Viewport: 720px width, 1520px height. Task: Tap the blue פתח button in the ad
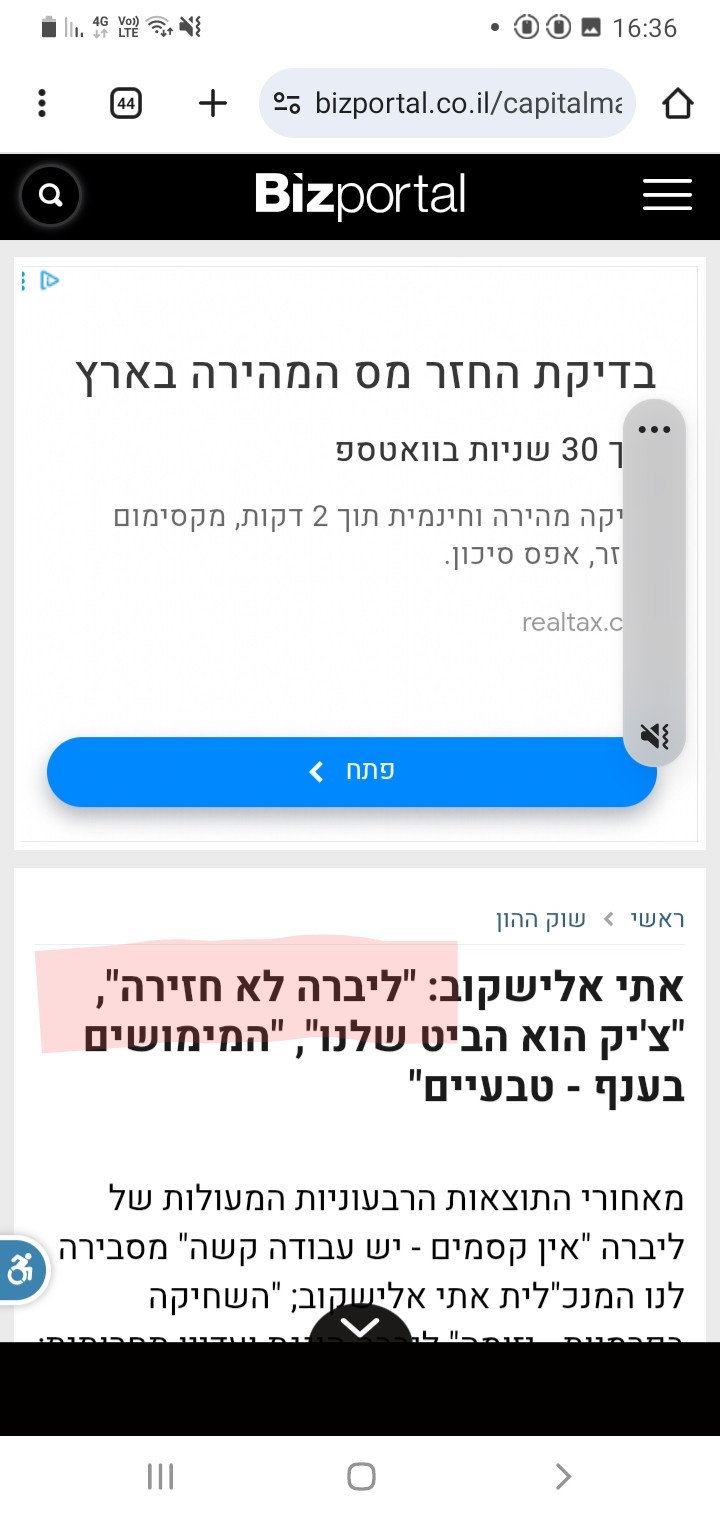click(351, 771)
